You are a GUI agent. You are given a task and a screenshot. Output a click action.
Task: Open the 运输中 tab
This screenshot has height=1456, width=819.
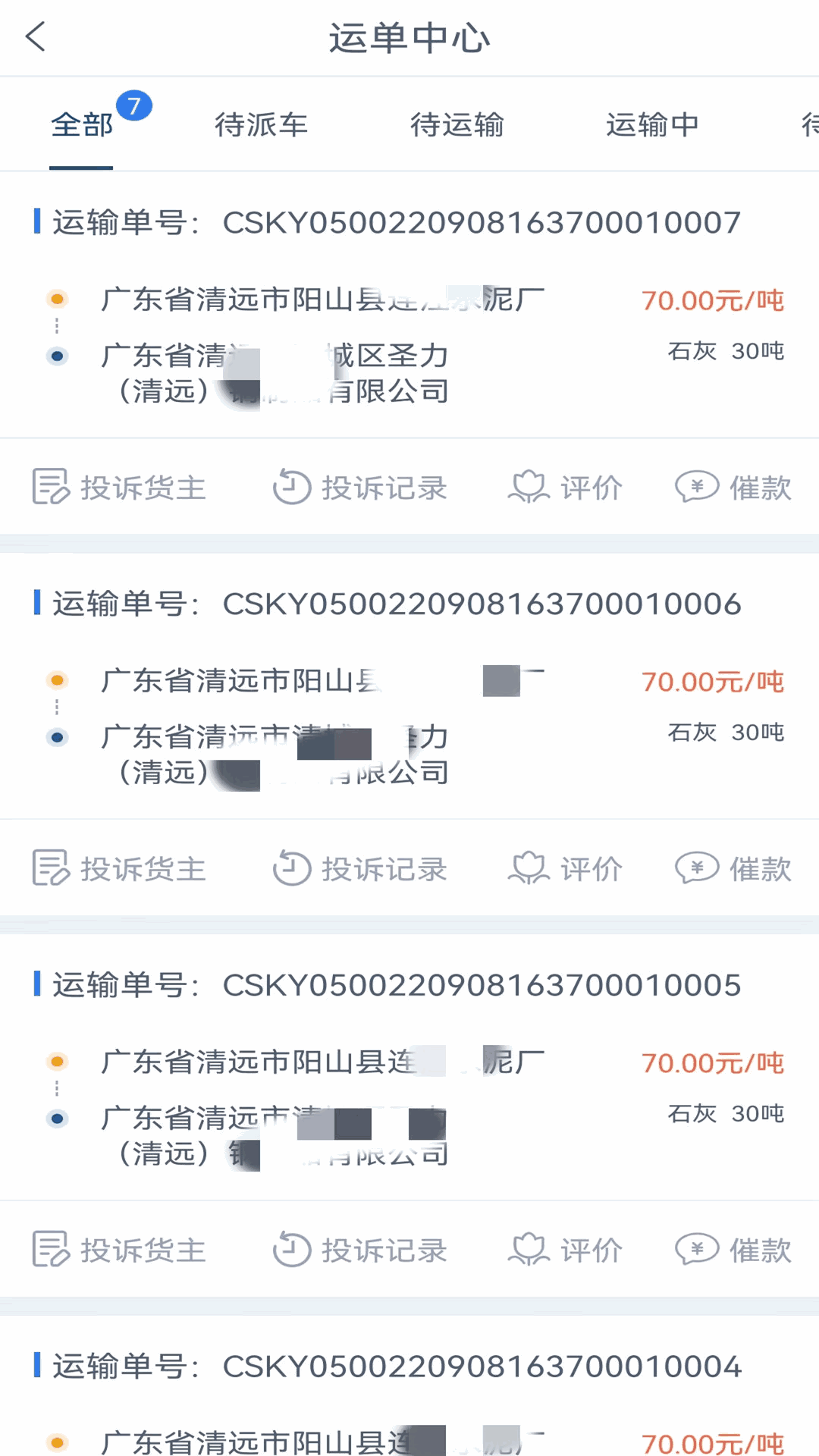[653, 125]
